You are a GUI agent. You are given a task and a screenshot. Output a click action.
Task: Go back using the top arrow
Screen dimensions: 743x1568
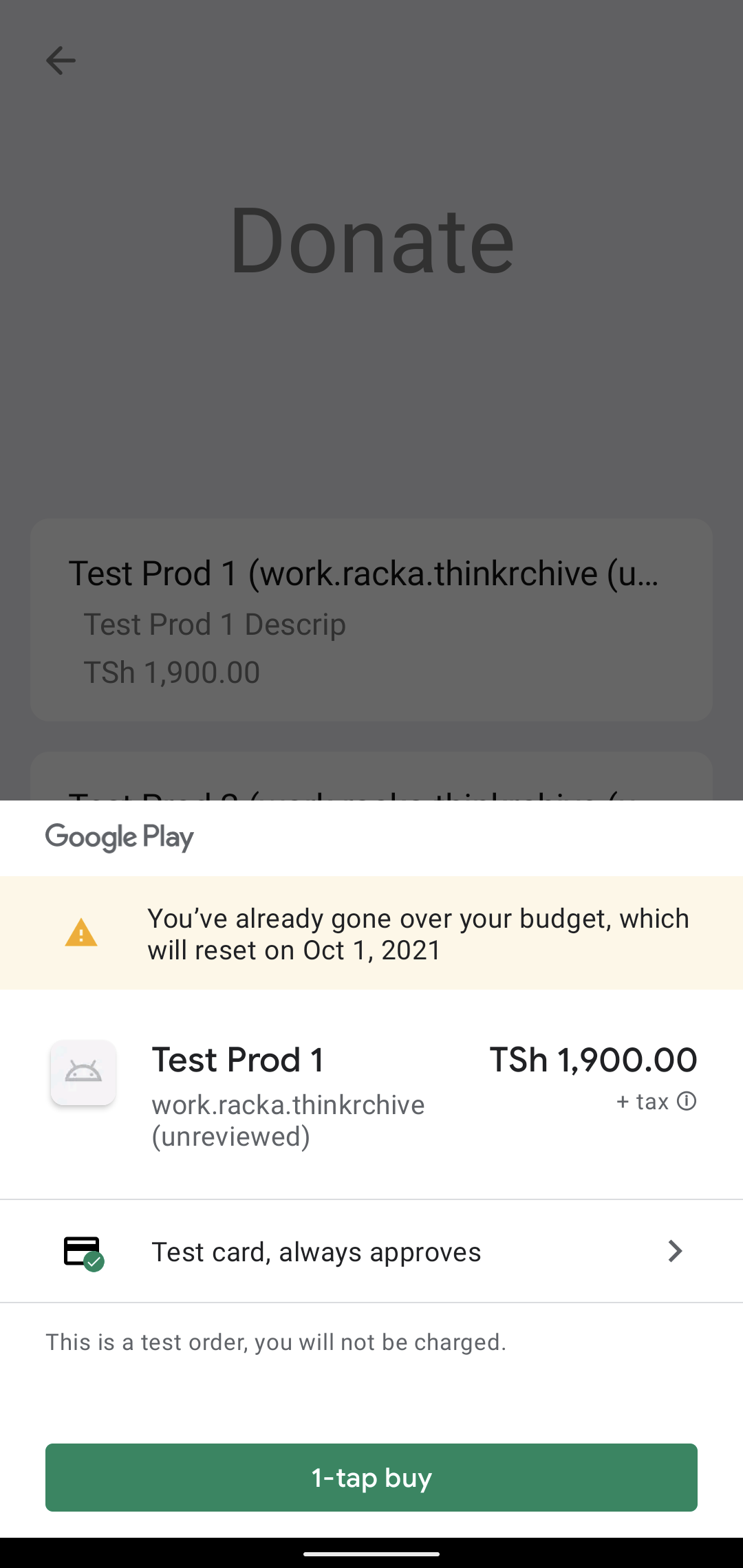[61, 61]
